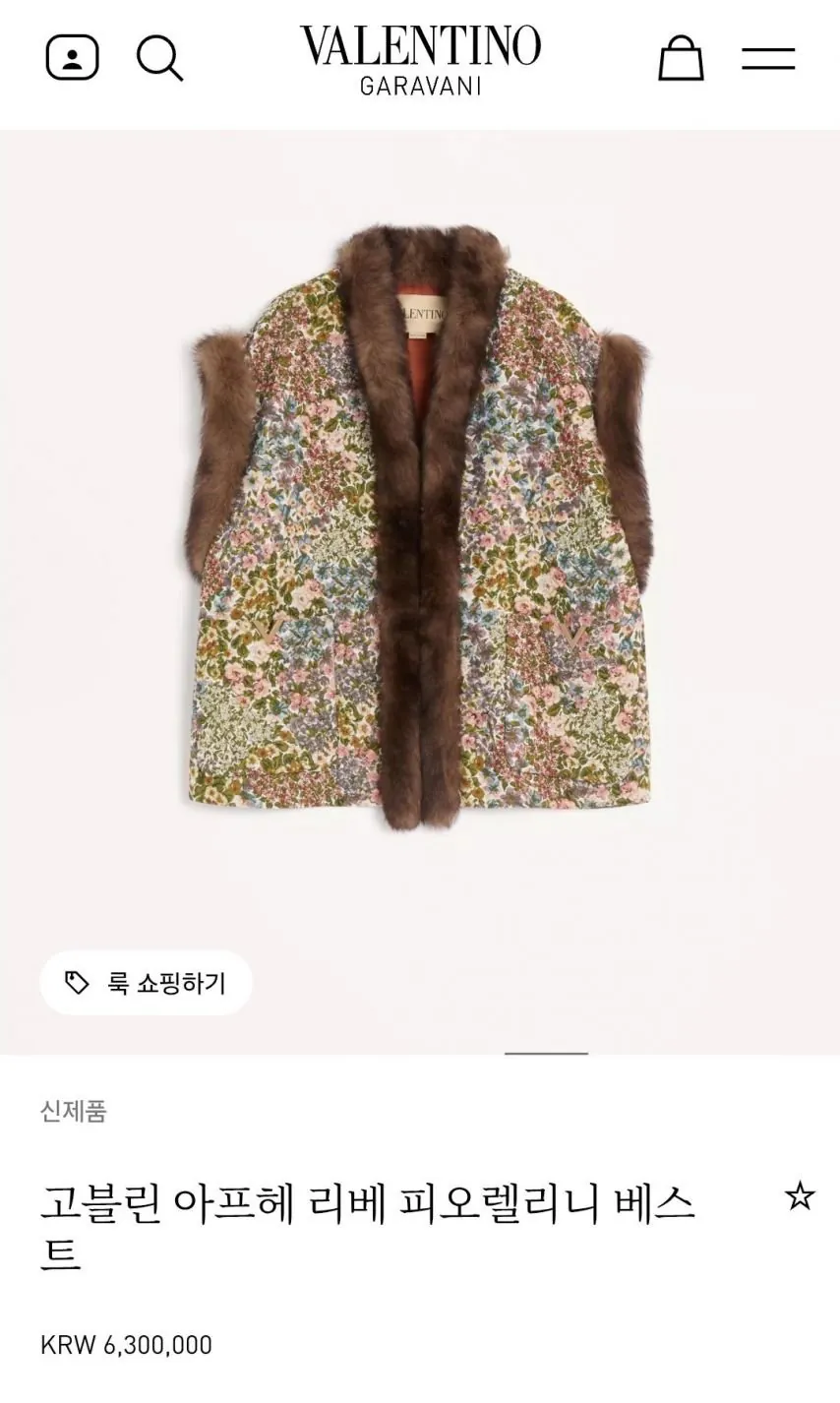The width and height of the screenshot is (840, 1403).
Task: Open the search magnifier
Action: tap(159, 58)
